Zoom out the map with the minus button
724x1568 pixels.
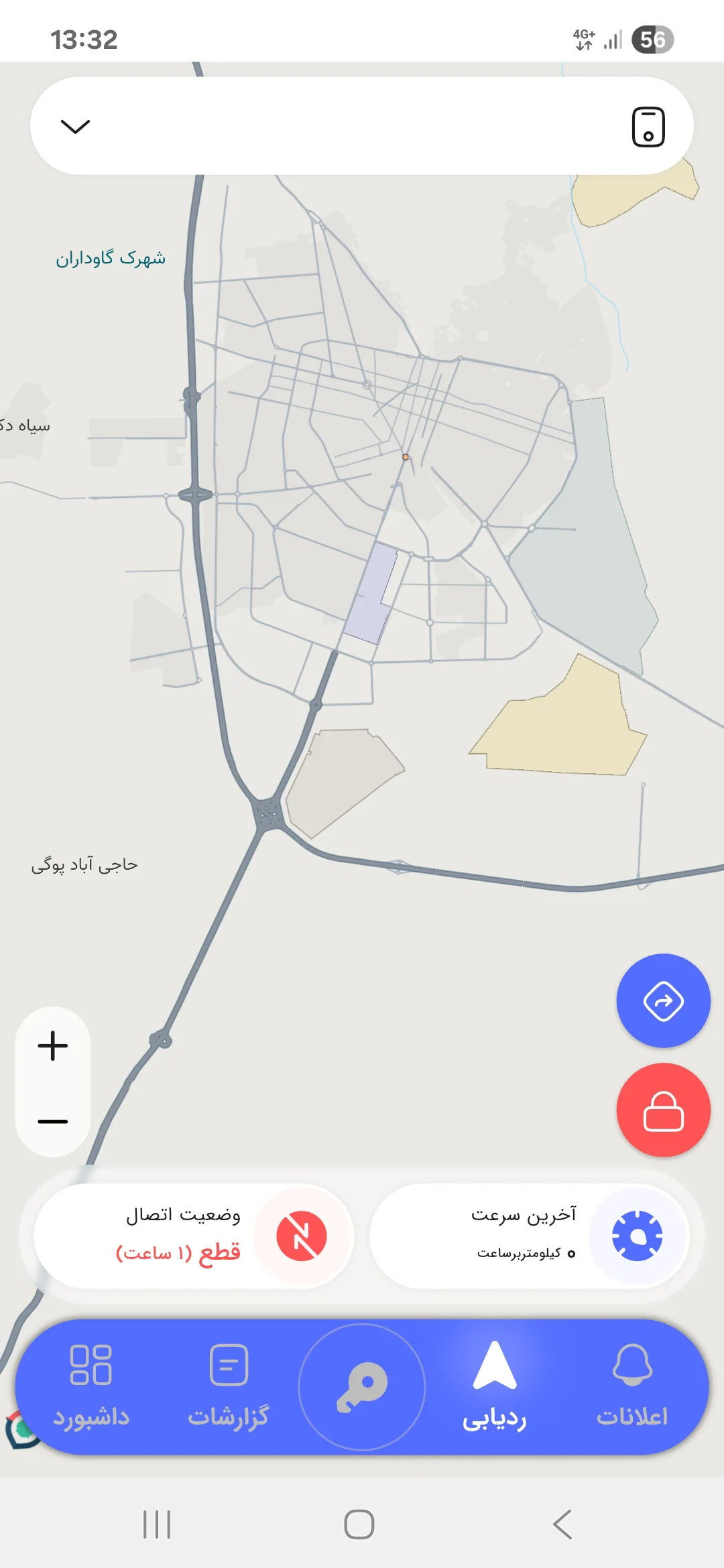[53, 1121]
